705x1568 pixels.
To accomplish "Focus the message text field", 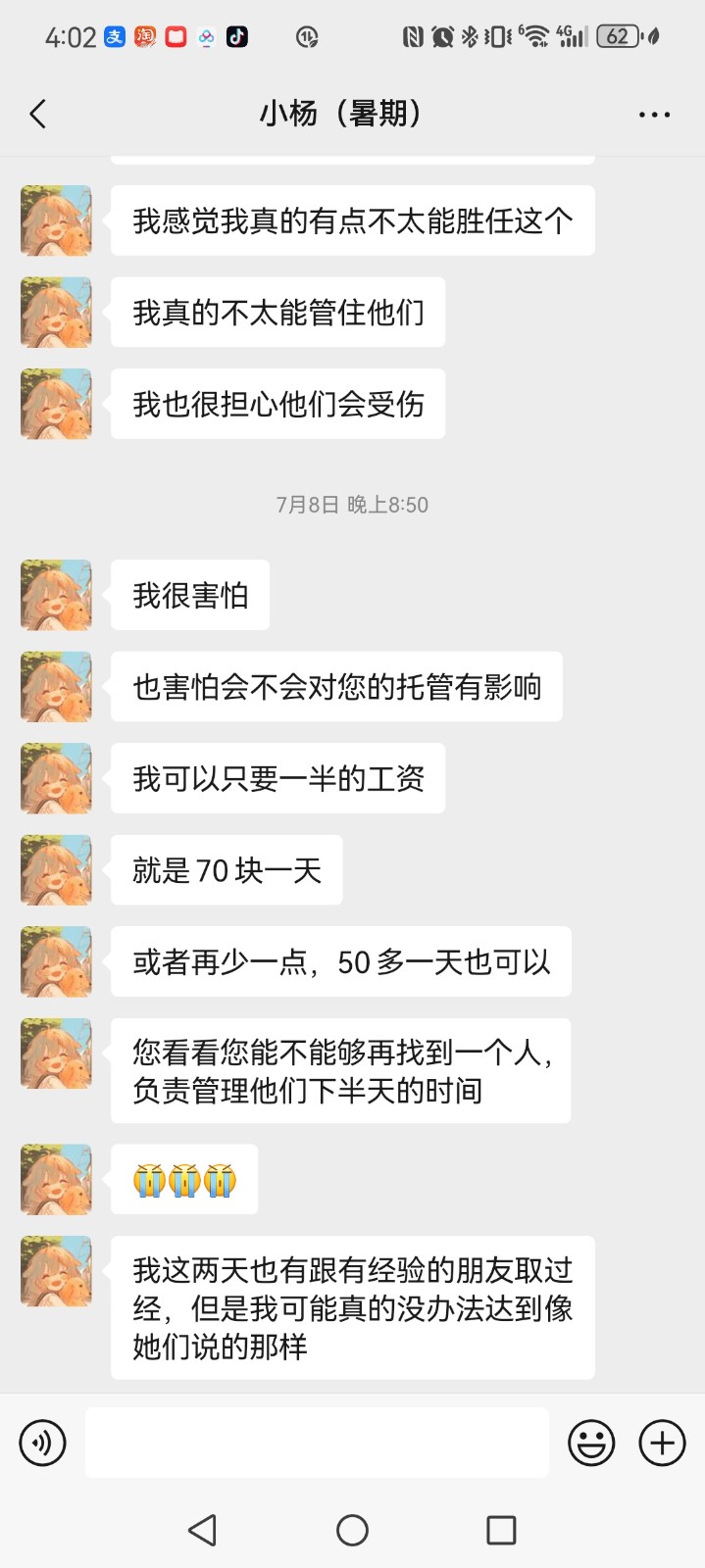I will coord(316,1443).
